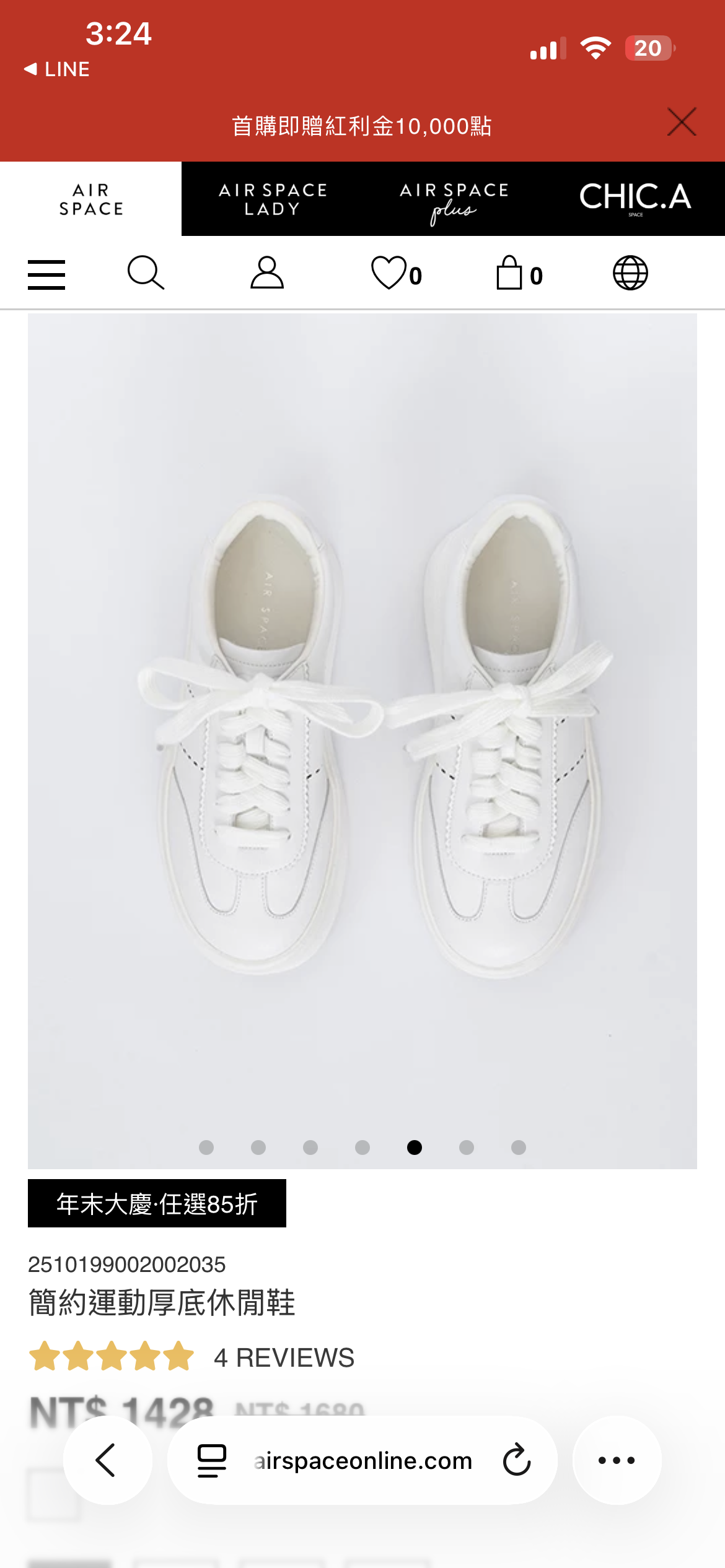Read the 4 reviews

284,1357
